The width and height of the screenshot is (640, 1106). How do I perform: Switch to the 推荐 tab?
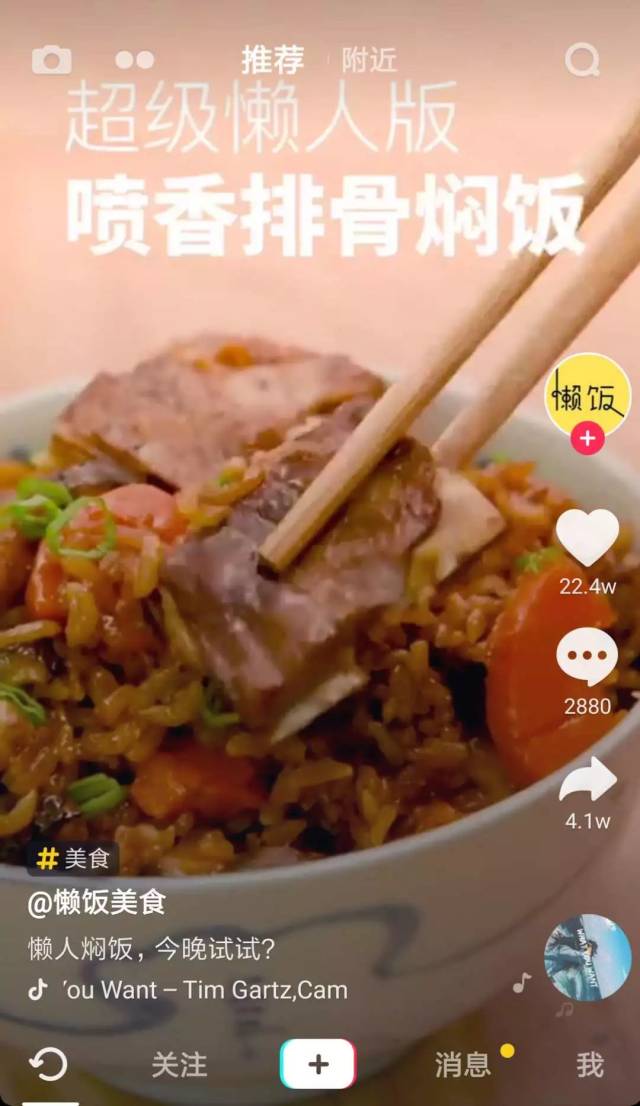(272, 60)
